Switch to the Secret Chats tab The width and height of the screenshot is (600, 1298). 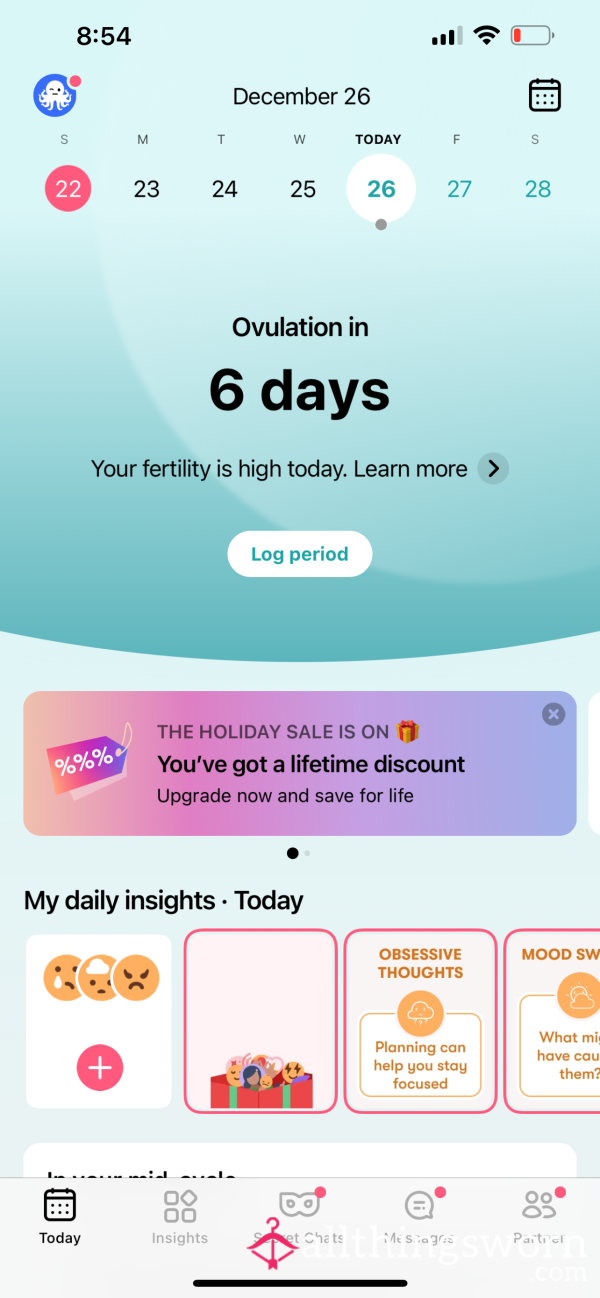pyautogui.click(x=300, y=1216)
